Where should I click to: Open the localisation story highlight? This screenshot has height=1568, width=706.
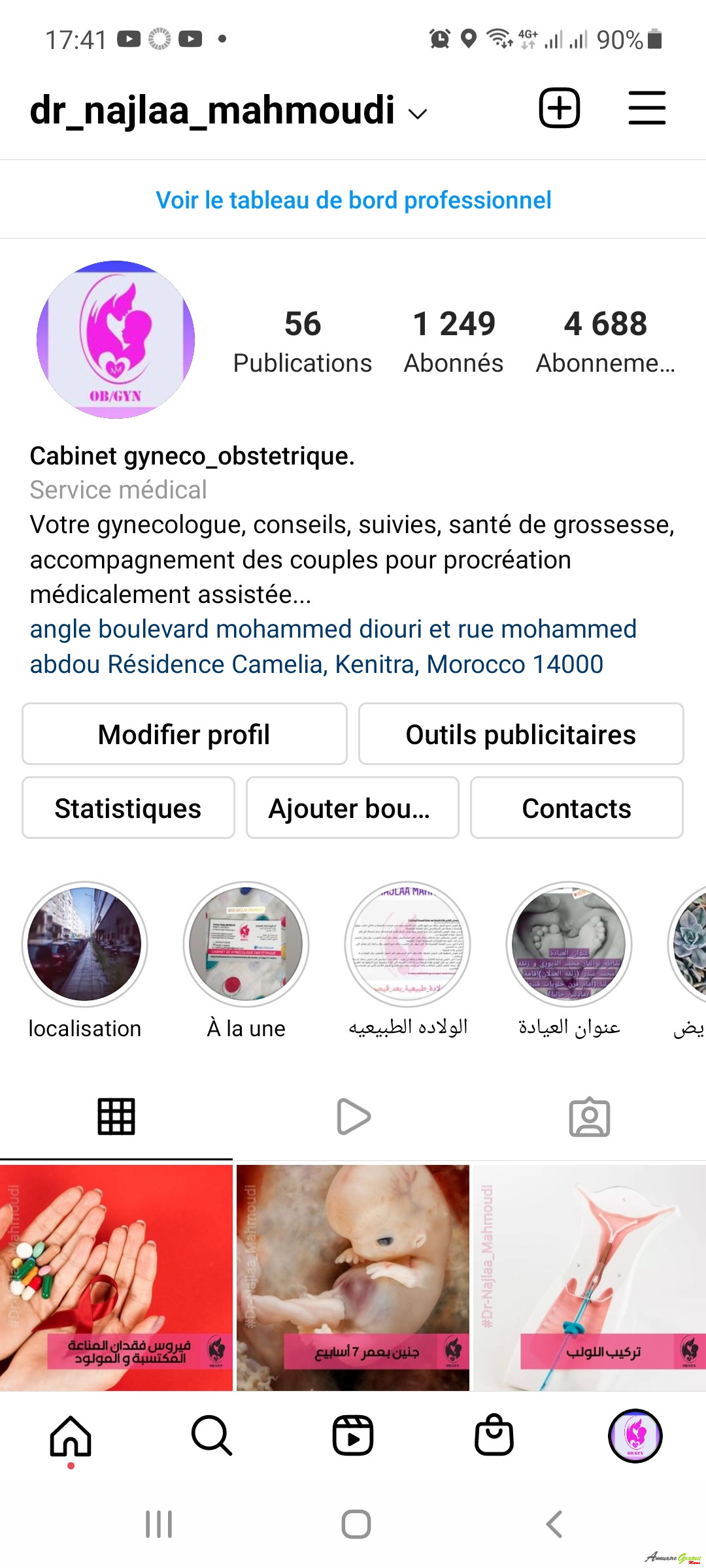(84, 944)
